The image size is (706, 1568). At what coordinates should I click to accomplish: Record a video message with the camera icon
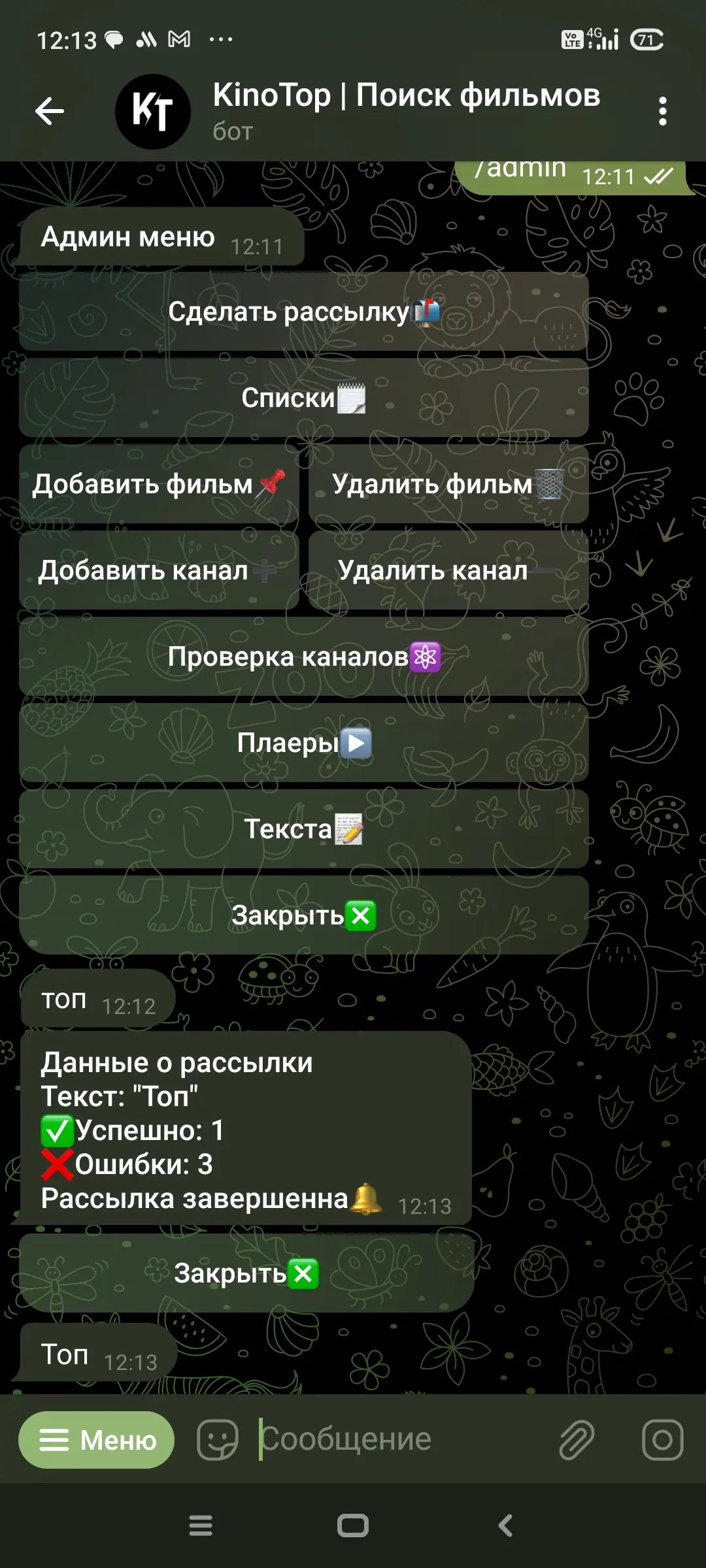point(662,1440)
